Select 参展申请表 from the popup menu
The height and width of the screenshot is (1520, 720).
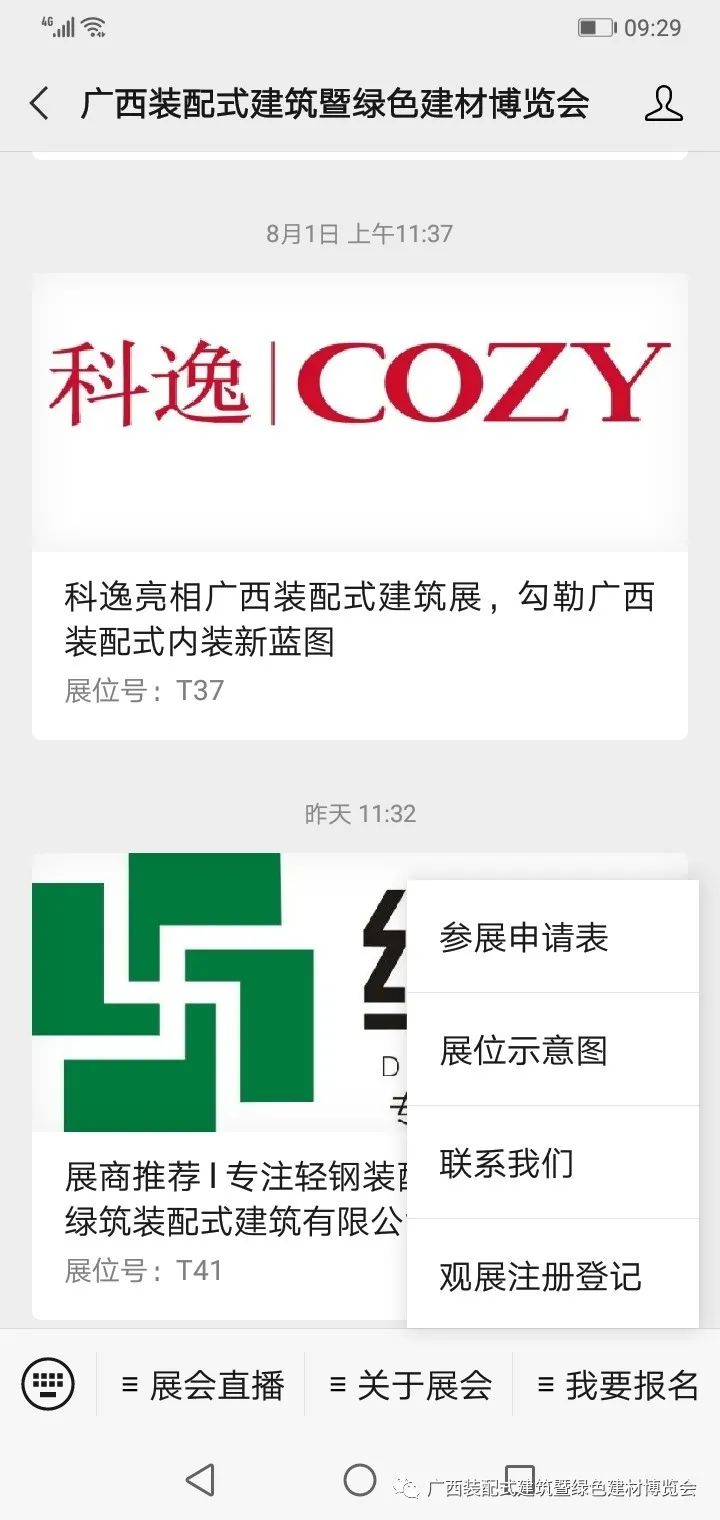tap(552, 937)
